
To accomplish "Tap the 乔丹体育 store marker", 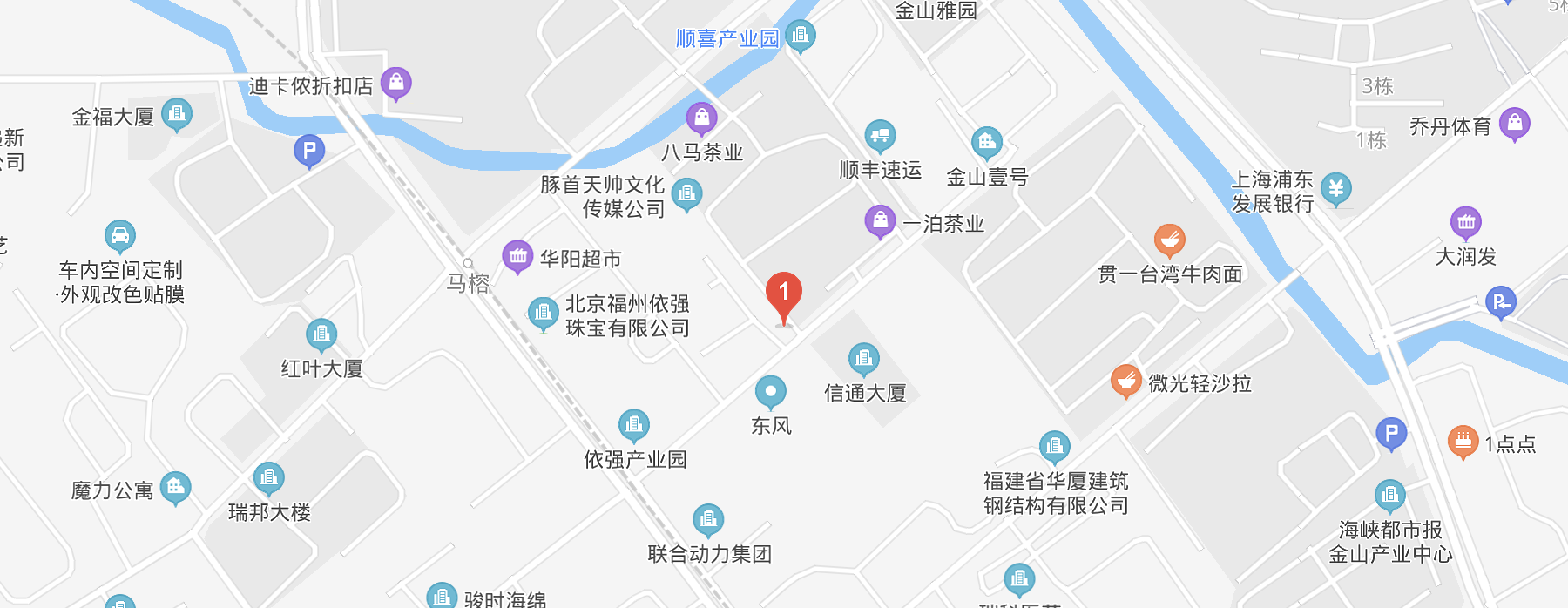I will (1515, 125).
